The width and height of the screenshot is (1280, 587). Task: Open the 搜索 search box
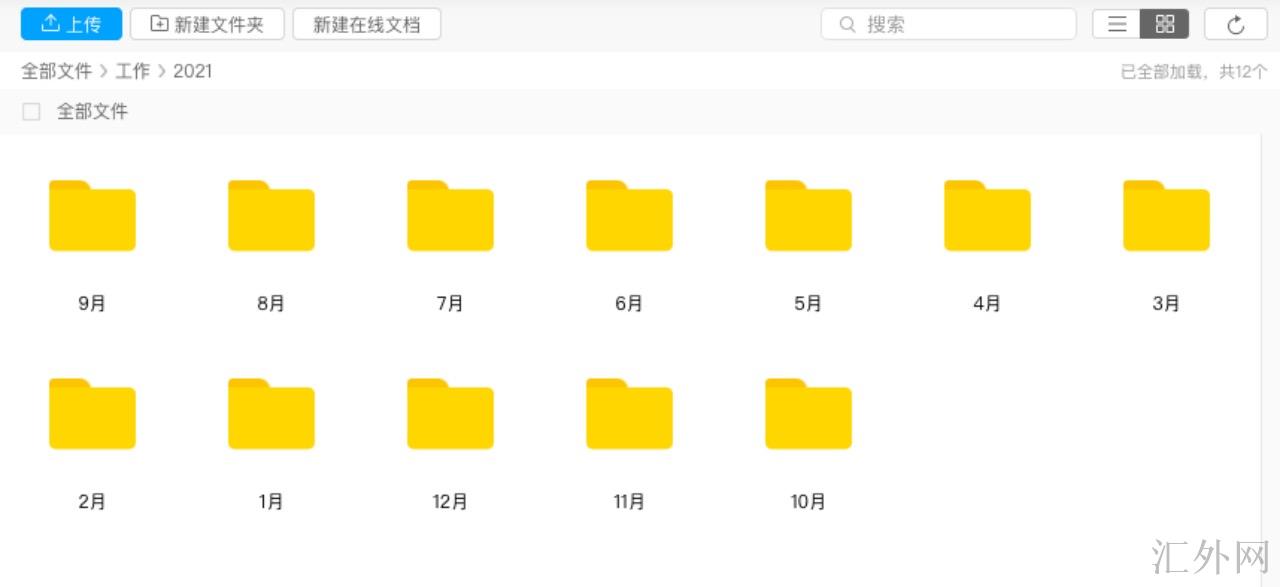click(948, 24)
